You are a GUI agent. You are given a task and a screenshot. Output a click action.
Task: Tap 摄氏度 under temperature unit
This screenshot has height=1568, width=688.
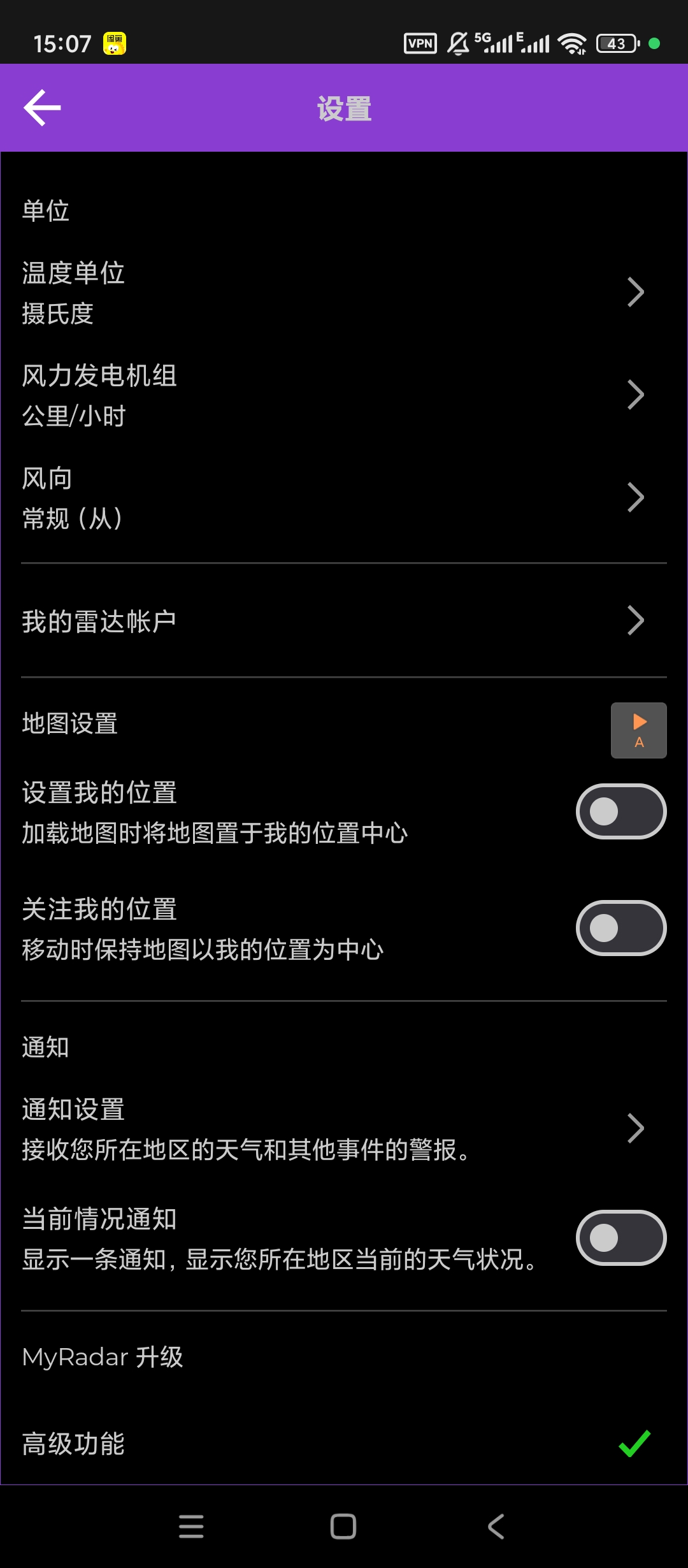coord(57,314)
